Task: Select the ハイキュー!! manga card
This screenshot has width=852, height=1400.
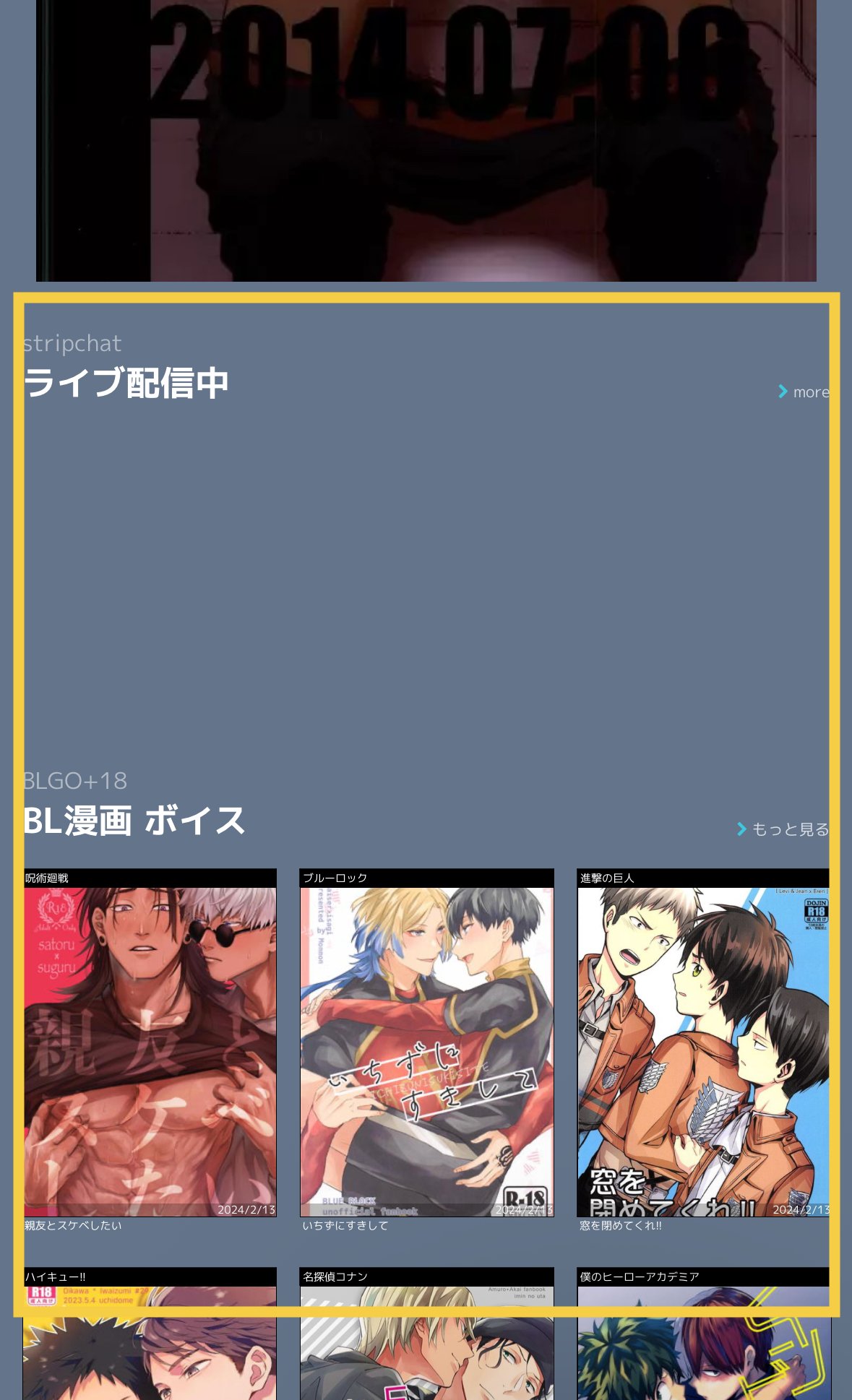Action: 150,1334
